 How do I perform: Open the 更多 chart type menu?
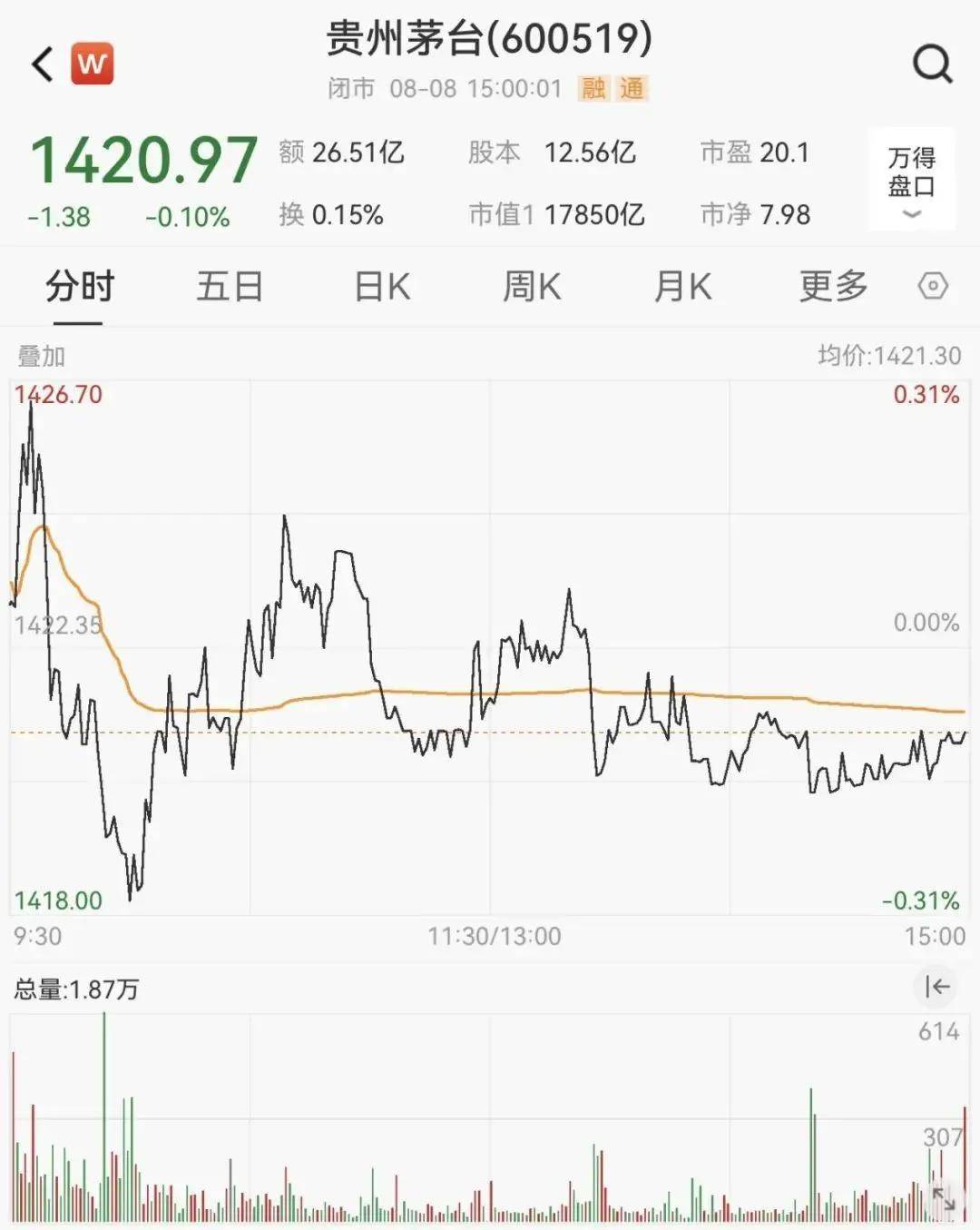click(832, 285)
